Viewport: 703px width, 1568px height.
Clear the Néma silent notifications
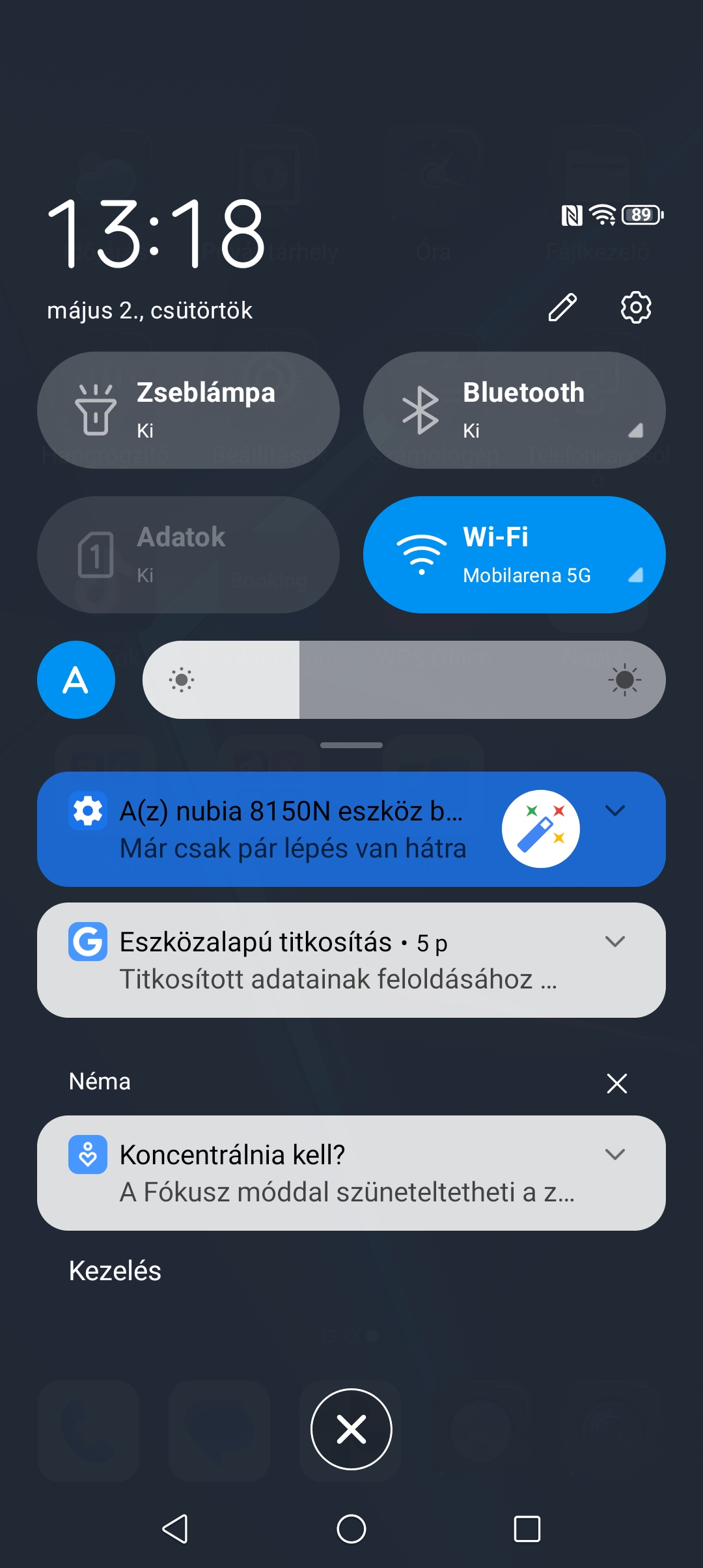616,1084
